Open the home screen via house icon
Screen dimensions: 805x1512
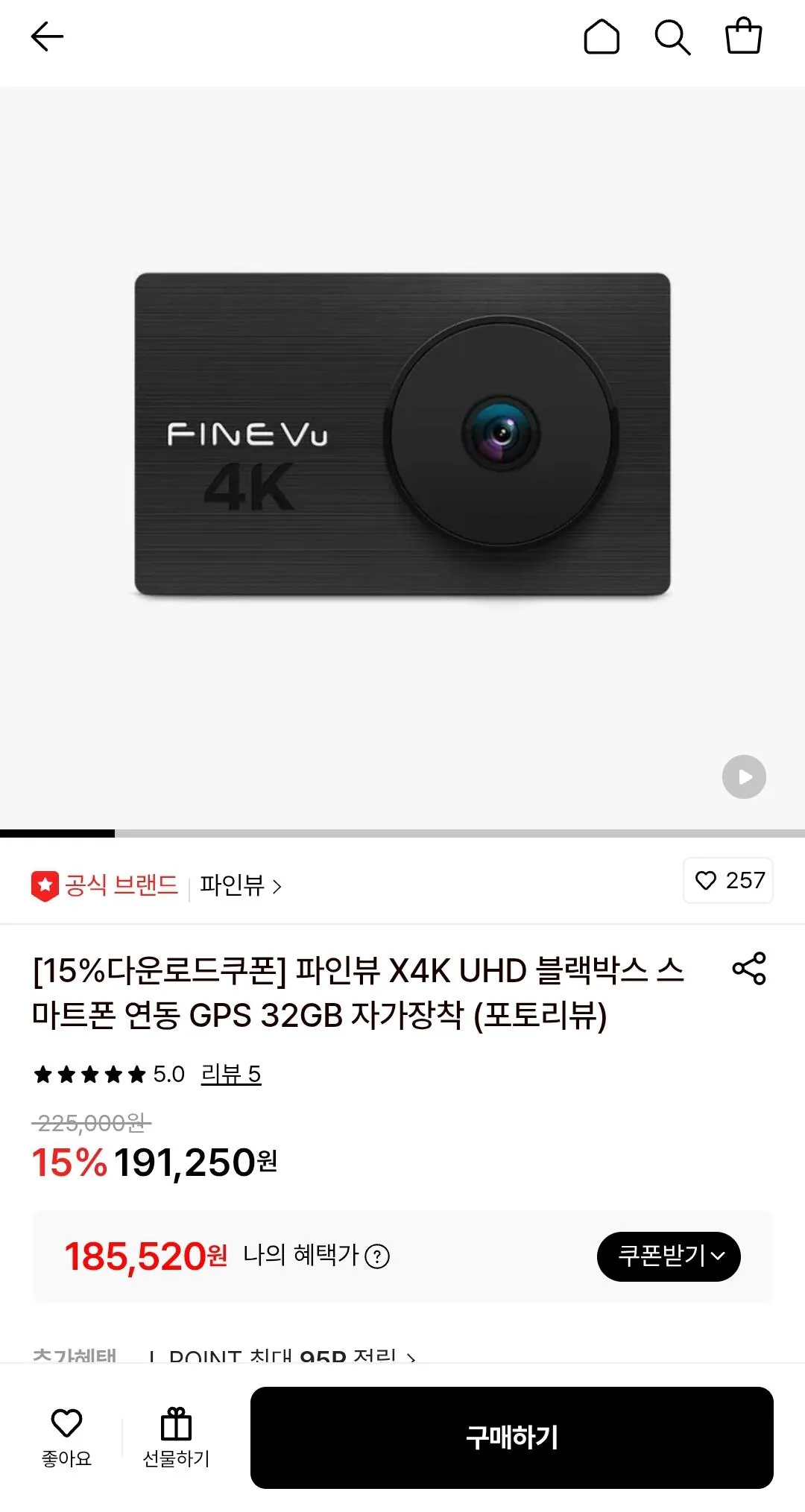pos(602,37)
